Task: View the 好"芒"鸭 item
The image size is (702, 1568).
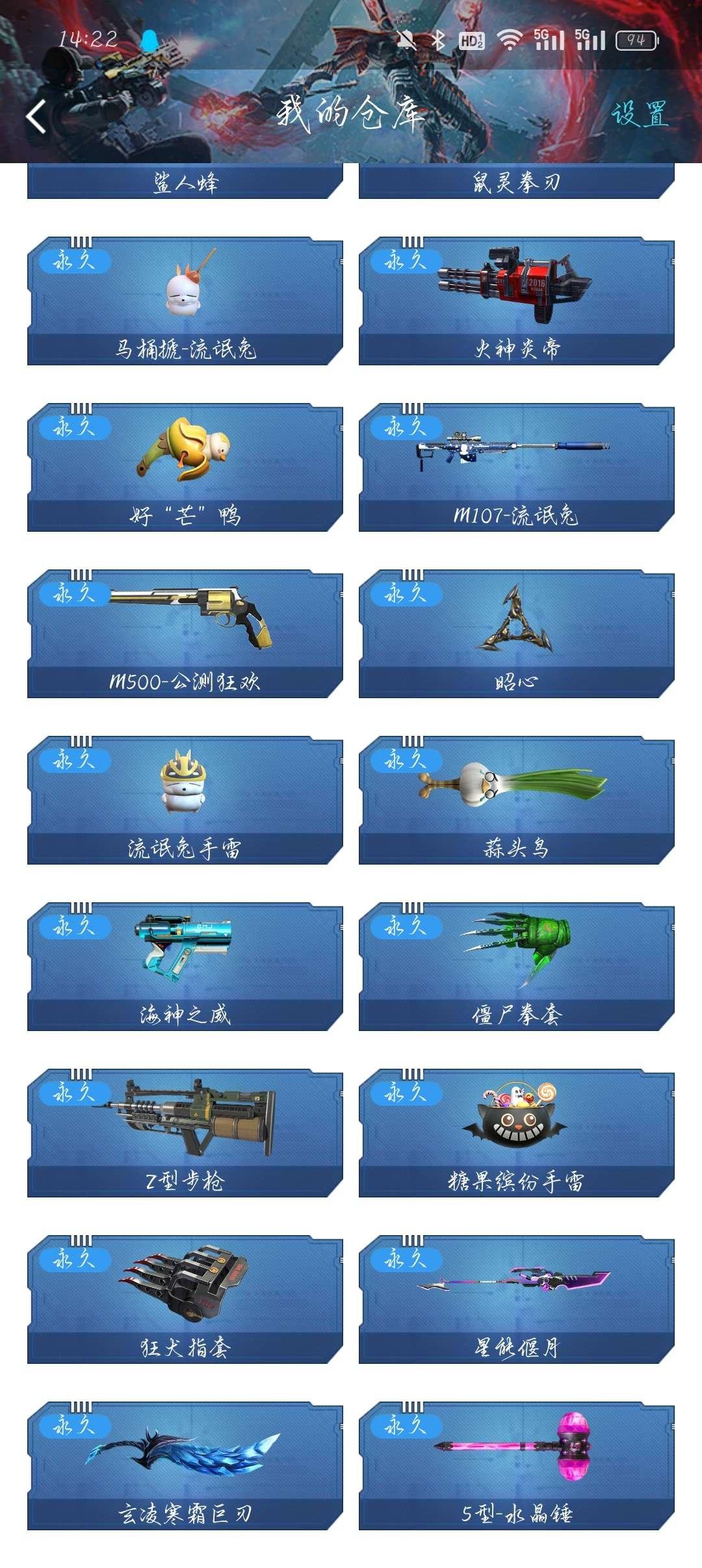Action: (185, 467)
